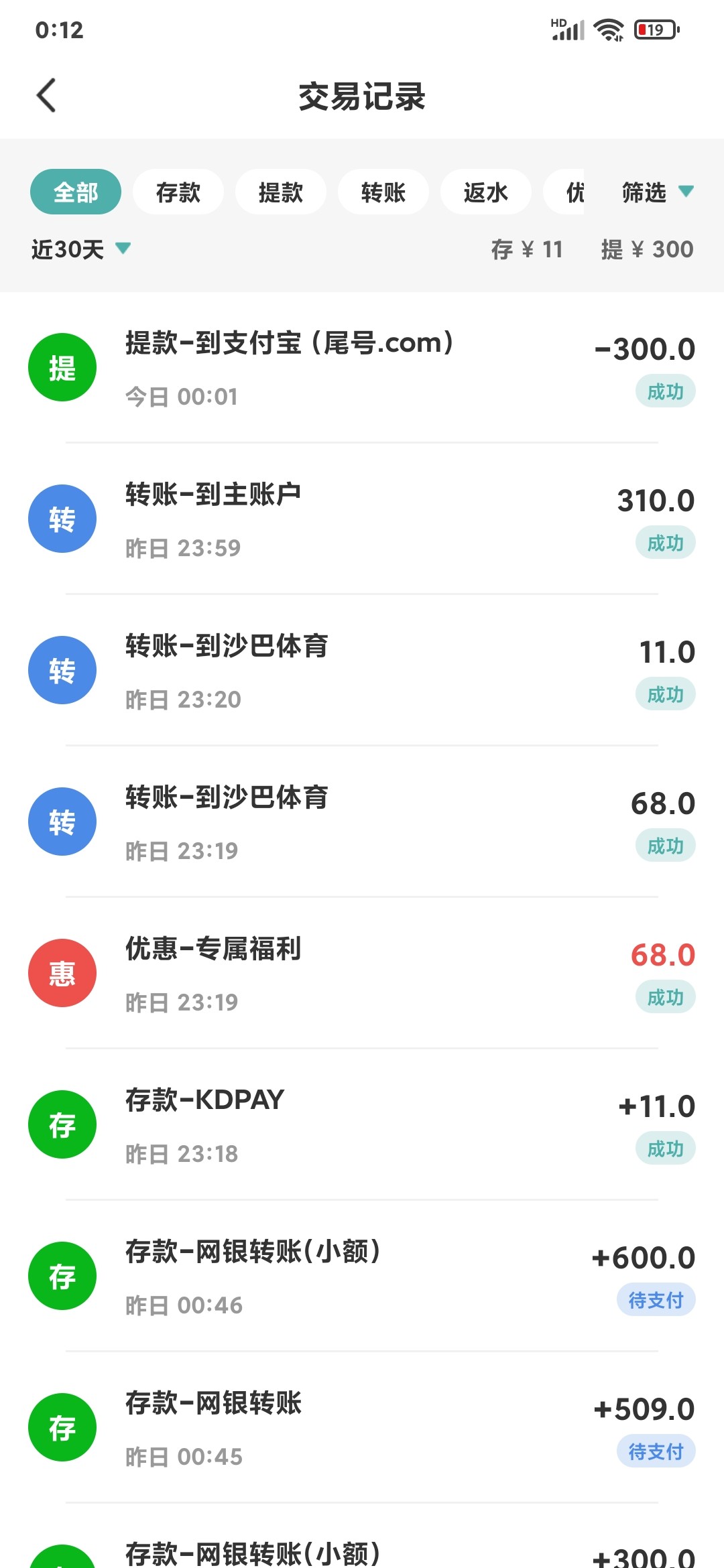Screen dimensions: 724x1568
Task: Open the 筛选 filter dropdown
Action: coord(657,192)
